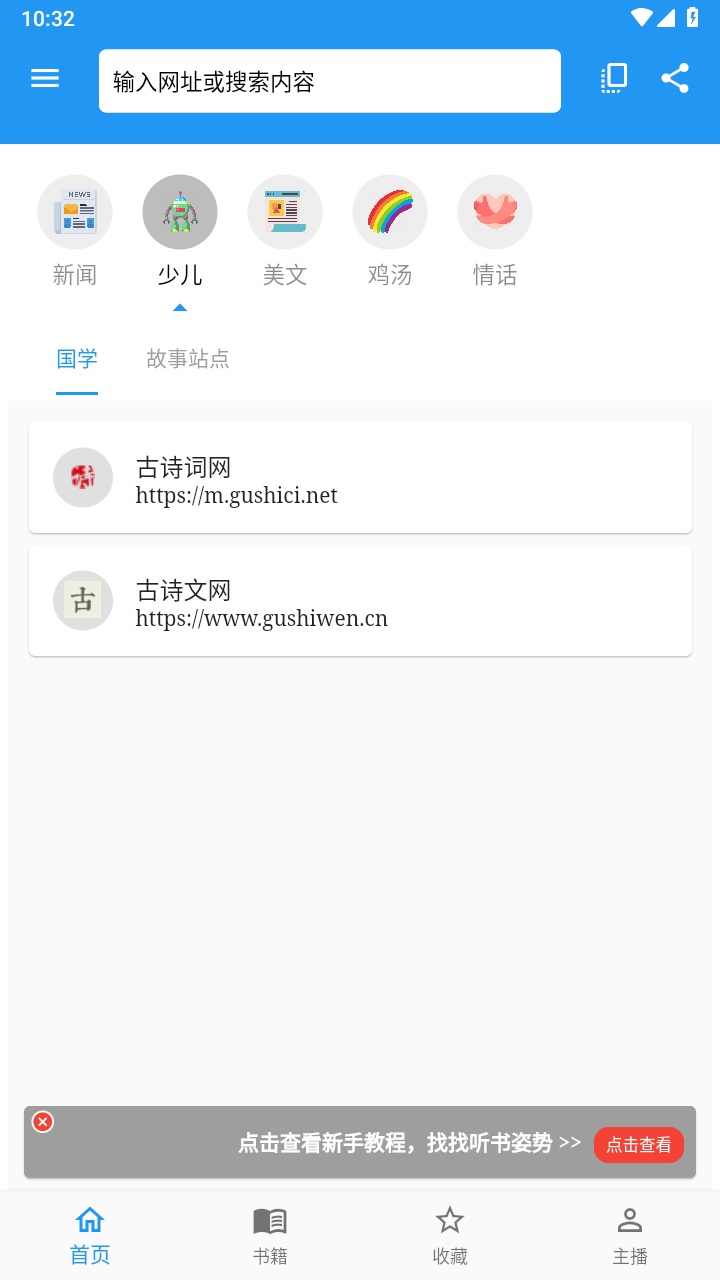Dismiss the tutorial banner with the X
This screenshot has width=720, height=1280.
[42, 1122]
